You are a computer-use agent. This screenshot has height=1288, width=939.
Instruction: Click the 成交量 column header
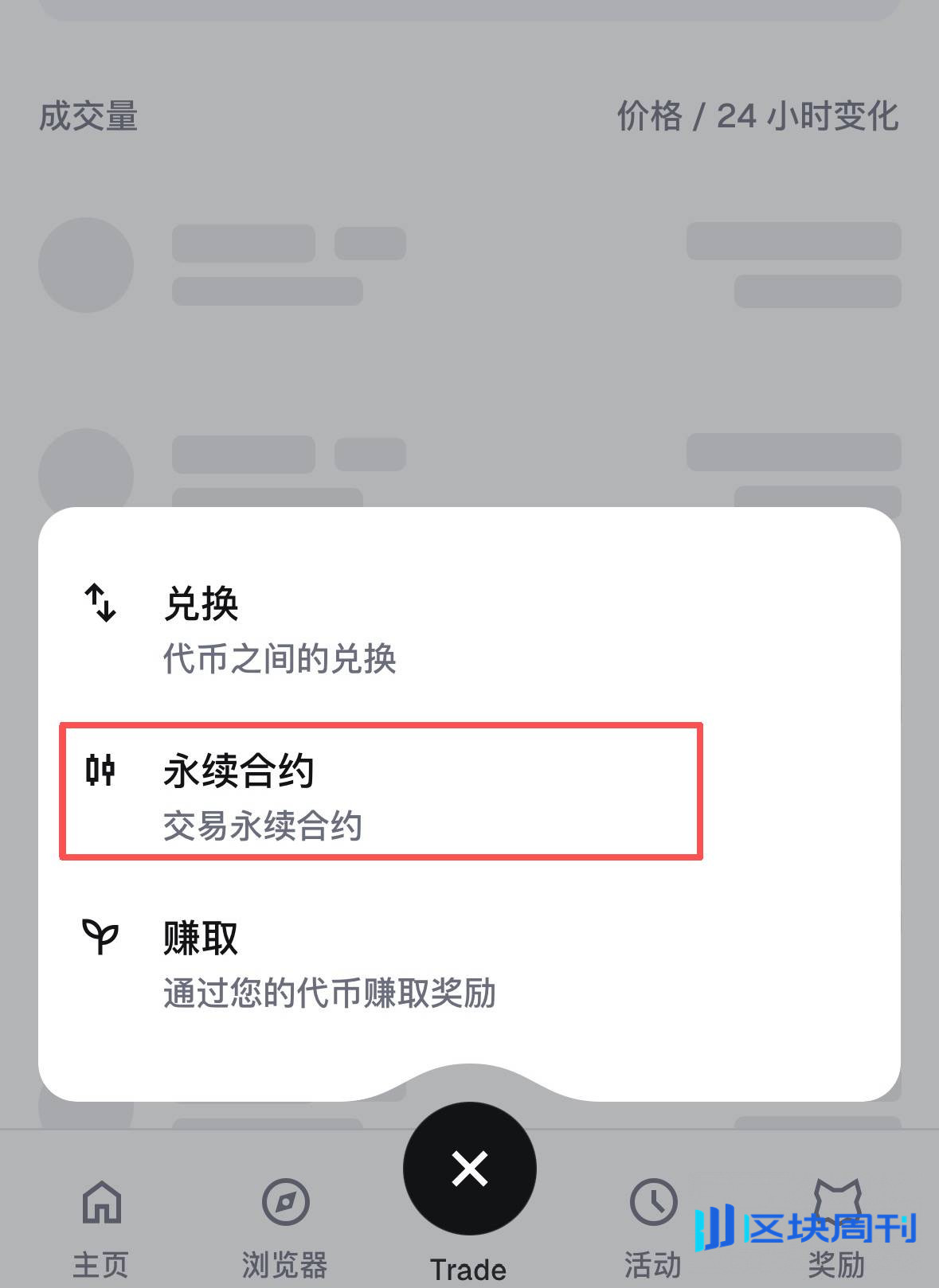[88, 118]
